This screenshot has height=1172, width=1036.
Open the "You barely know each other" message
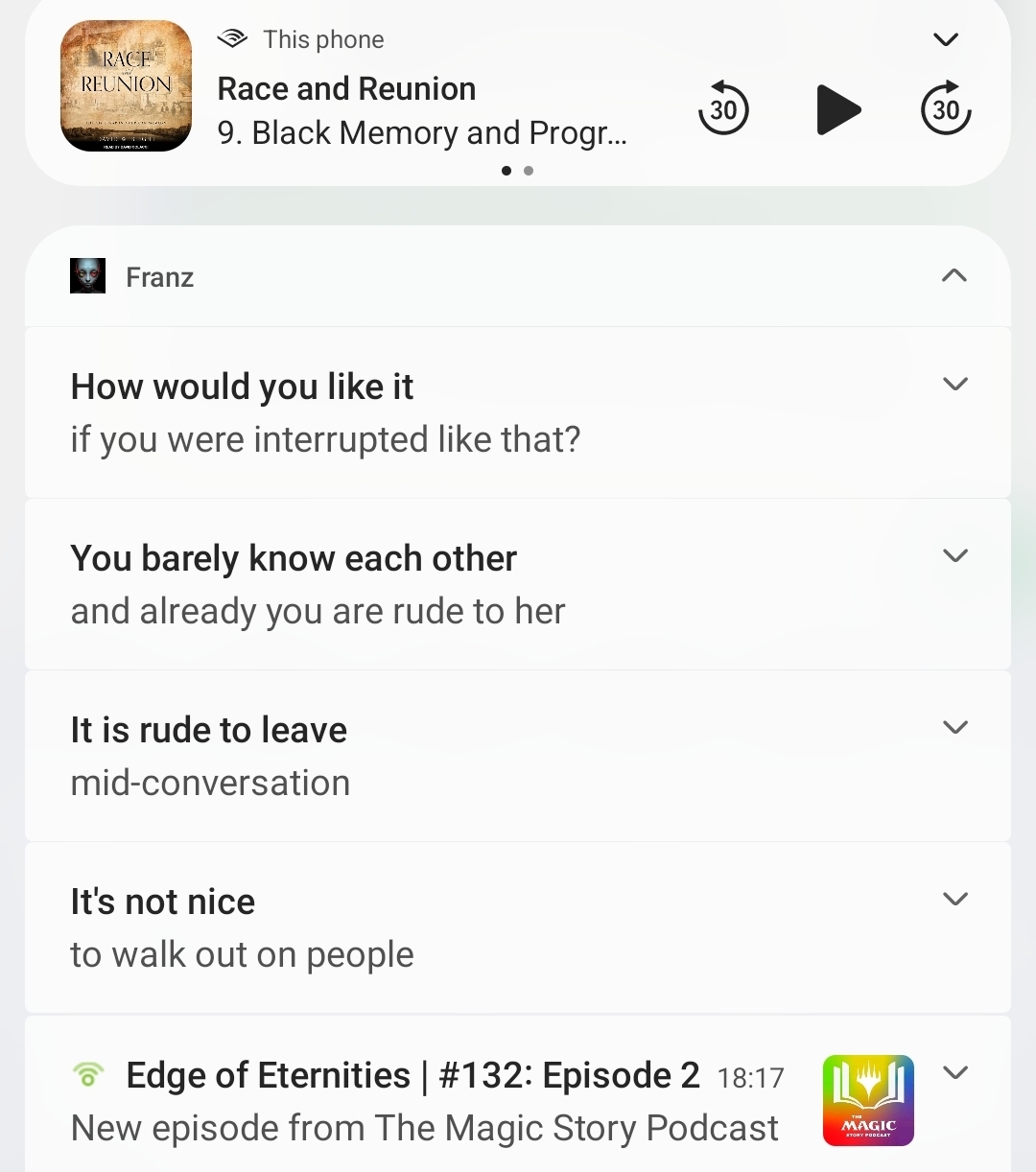click(x=318, y=584)
